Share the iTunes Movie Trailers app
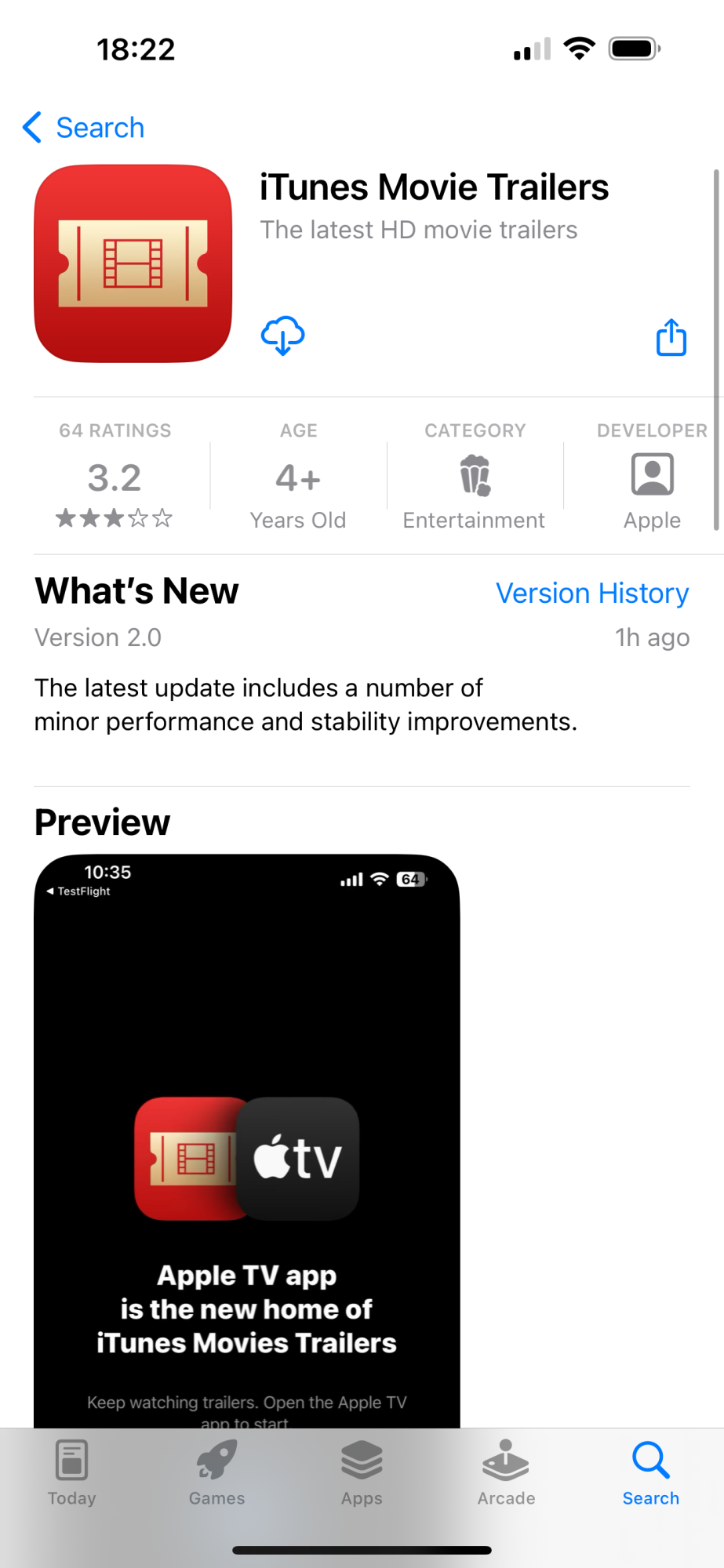The width and height of the screenshot is (724, 1568). tap(671, 337)
